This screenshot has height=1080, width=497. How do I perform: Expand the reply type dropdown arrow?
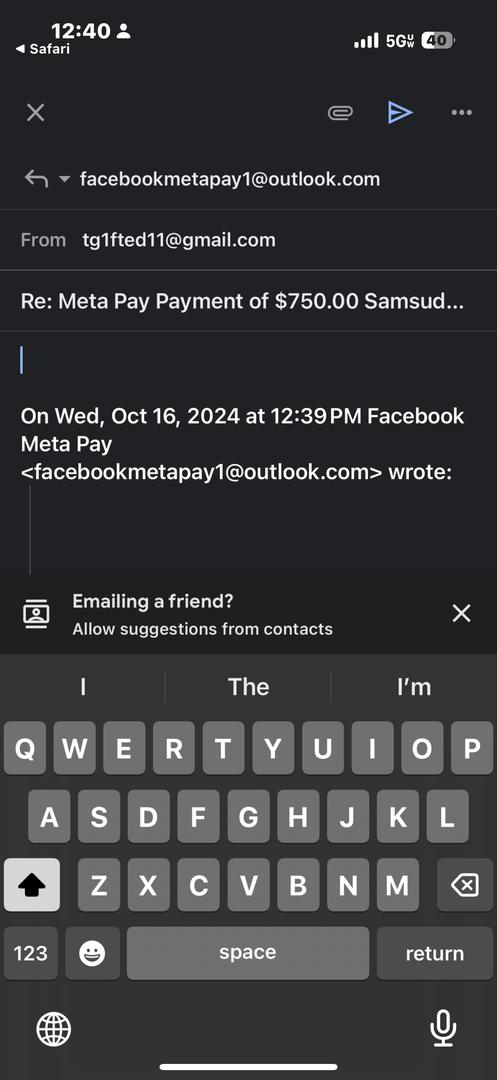point(64,179)
